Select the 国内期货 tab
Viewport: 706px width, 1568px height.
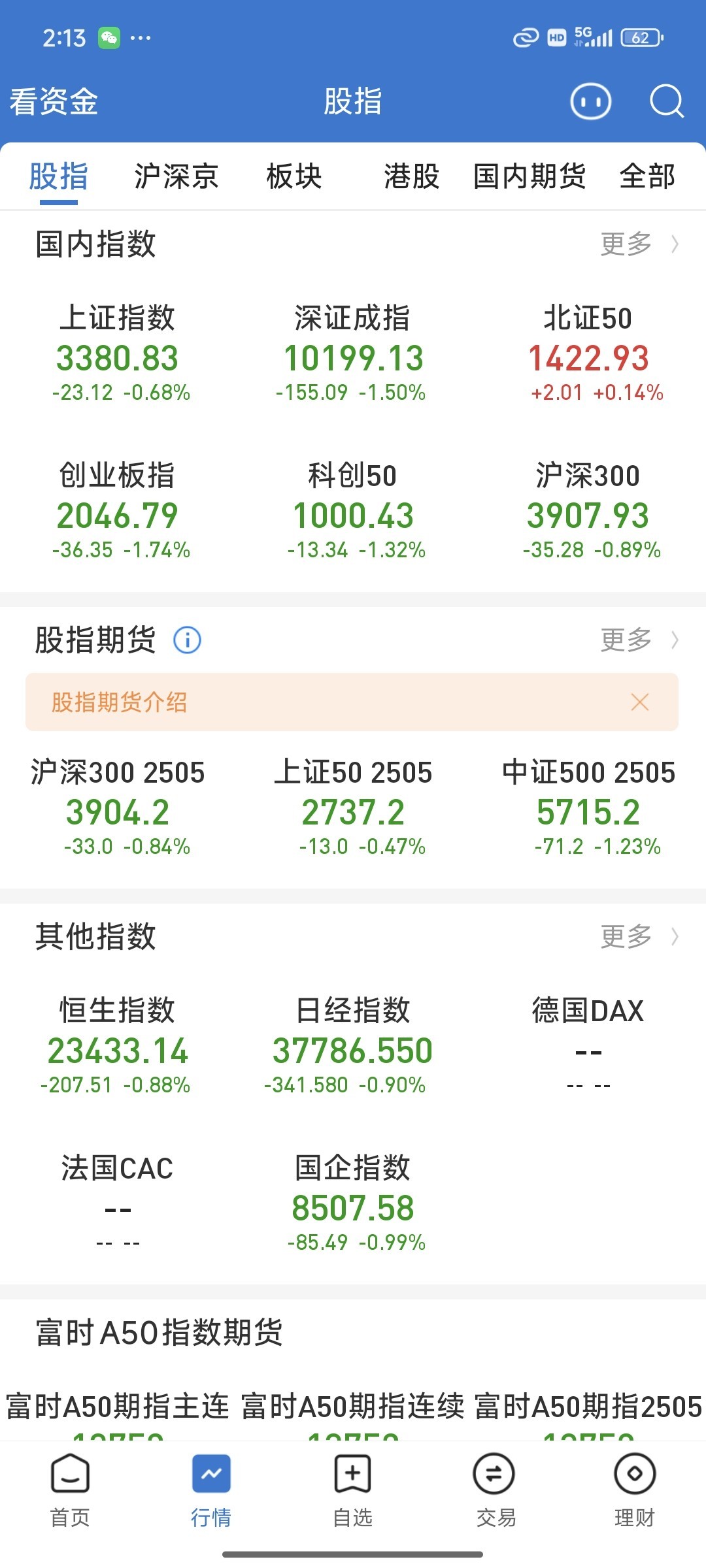click(529, 176)
